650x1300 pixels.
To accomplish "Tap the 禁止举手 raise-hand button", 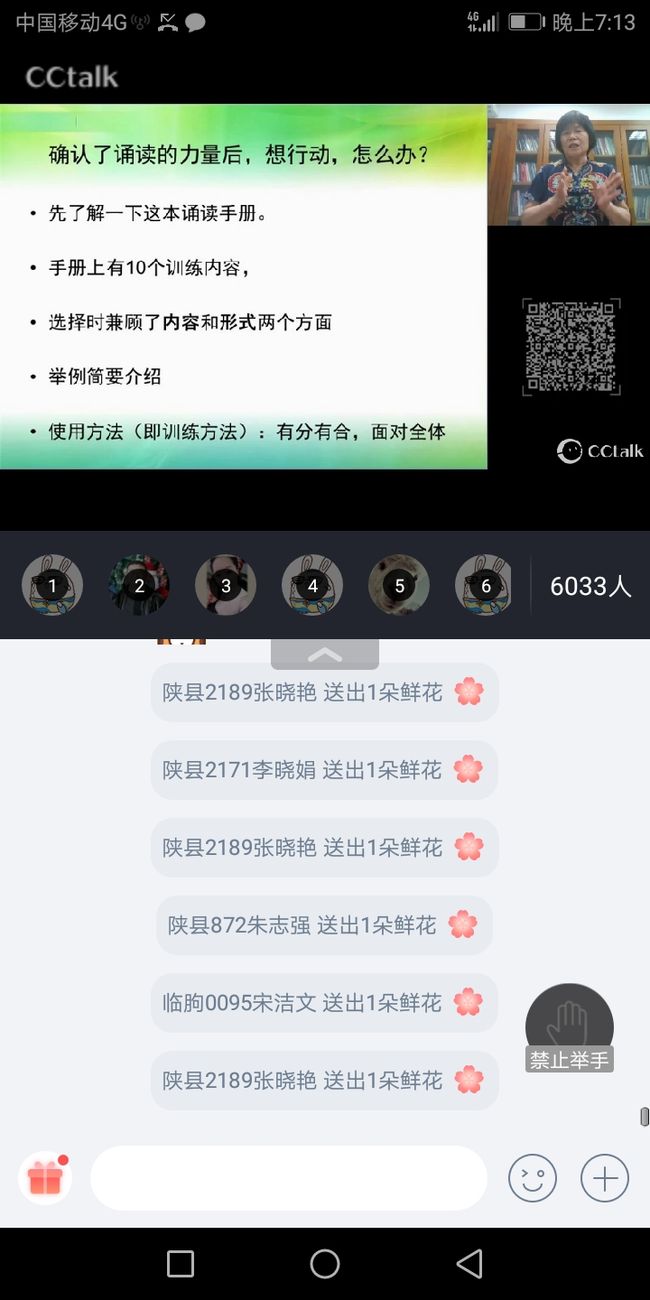I will coord(569,1028).
